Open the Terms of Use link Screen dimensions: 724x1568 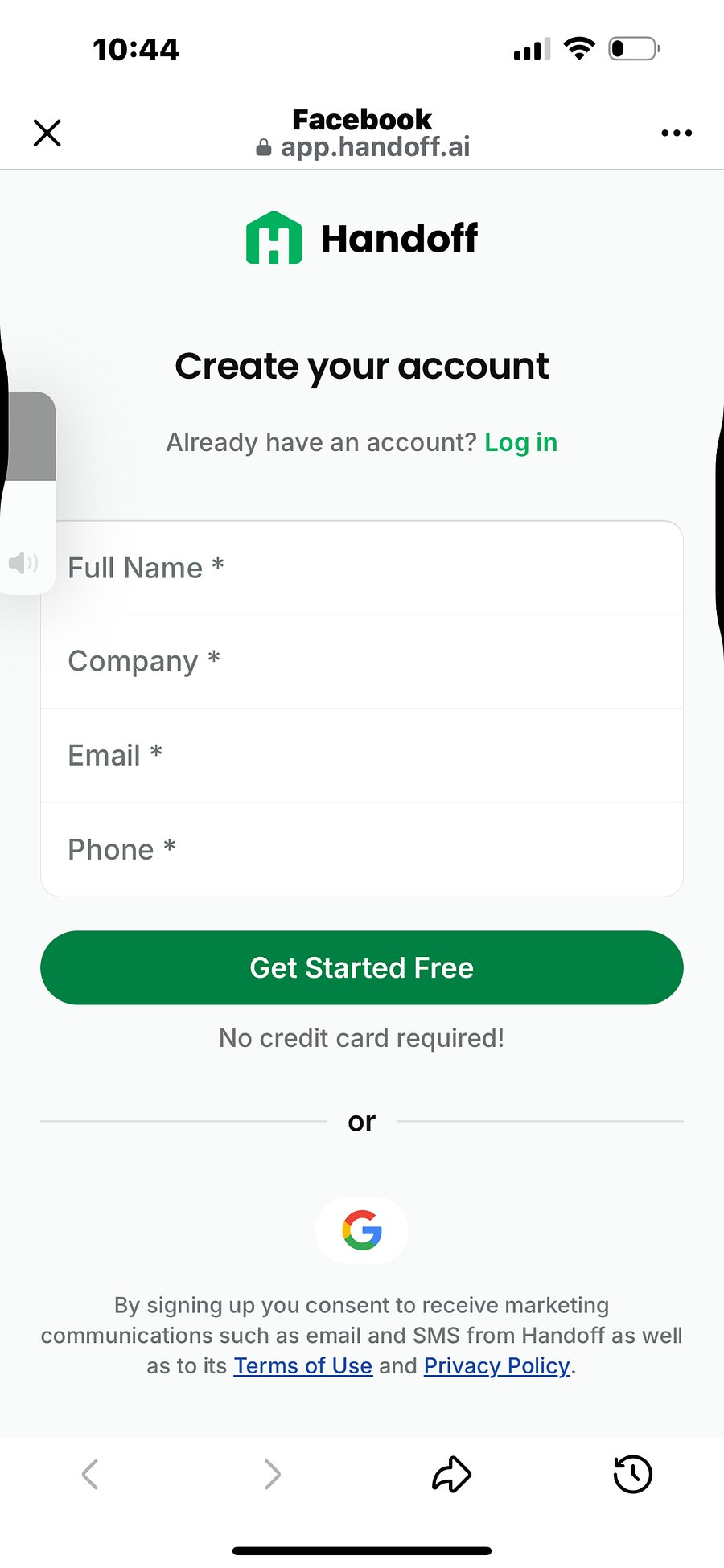point(303,1365)
